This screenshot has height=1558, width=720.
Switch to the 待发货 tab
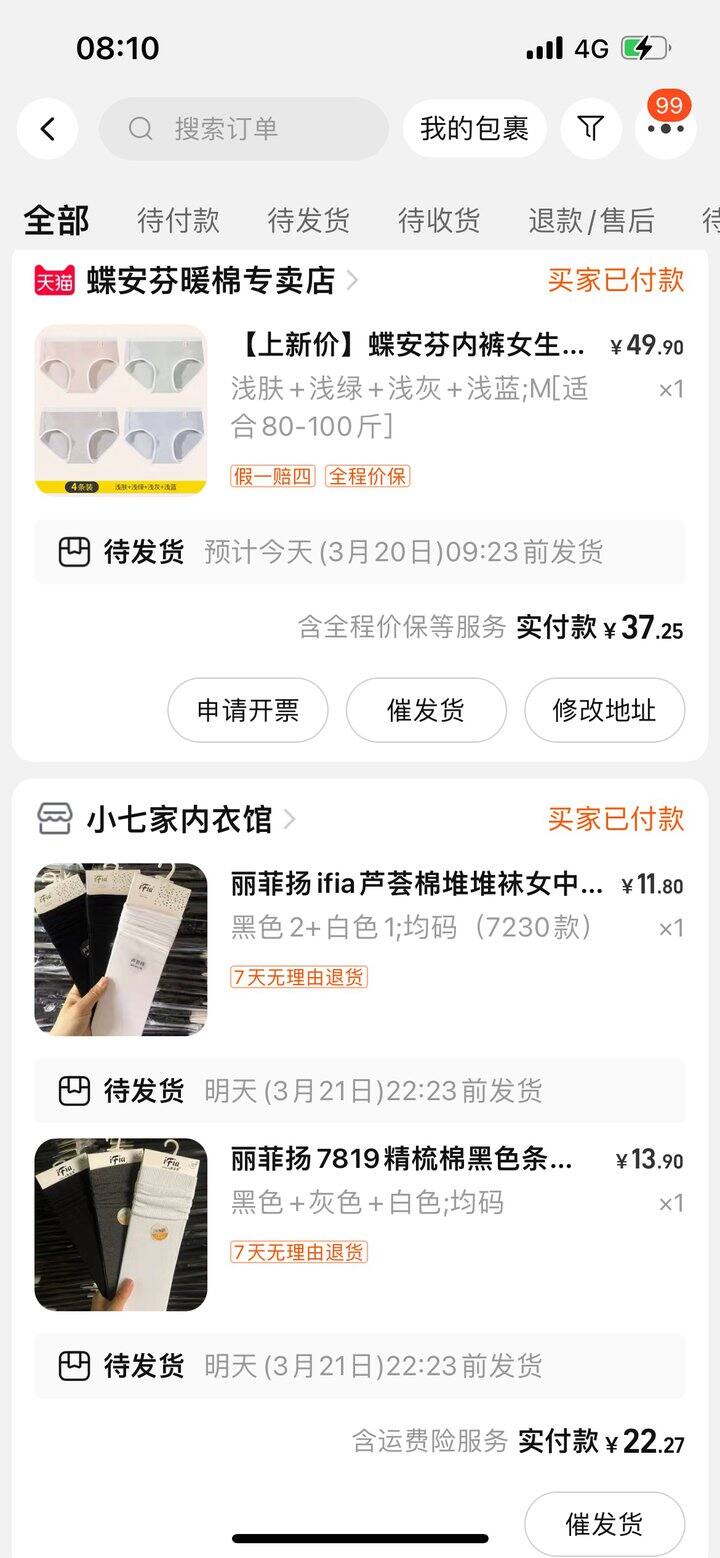coord(309,220)
